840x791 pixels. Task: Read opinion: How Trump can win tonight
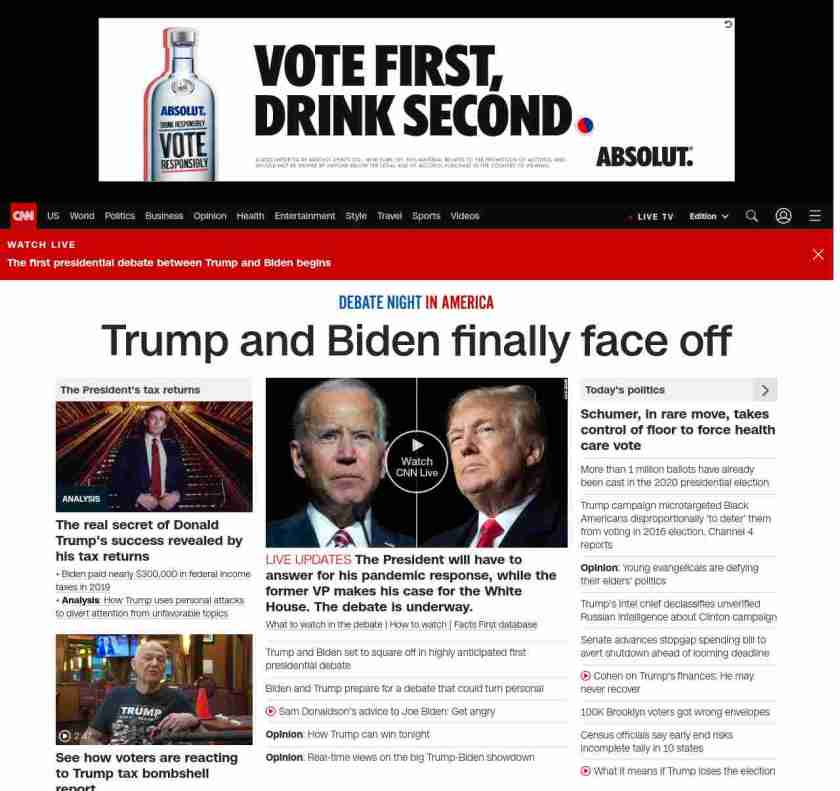click(x=347, y=734)
